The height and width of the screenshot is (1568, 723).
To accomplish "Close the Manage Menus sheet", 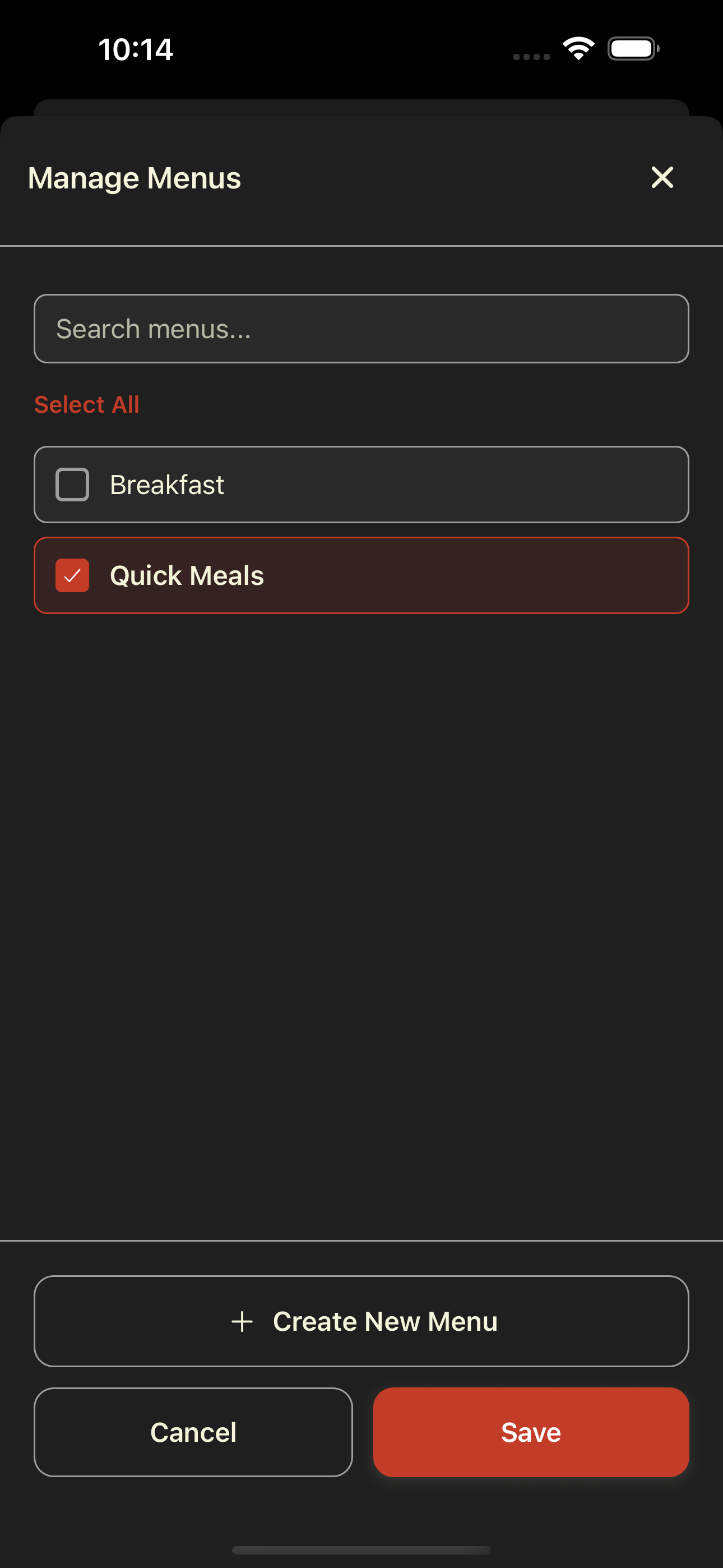I will click(661, 178).
